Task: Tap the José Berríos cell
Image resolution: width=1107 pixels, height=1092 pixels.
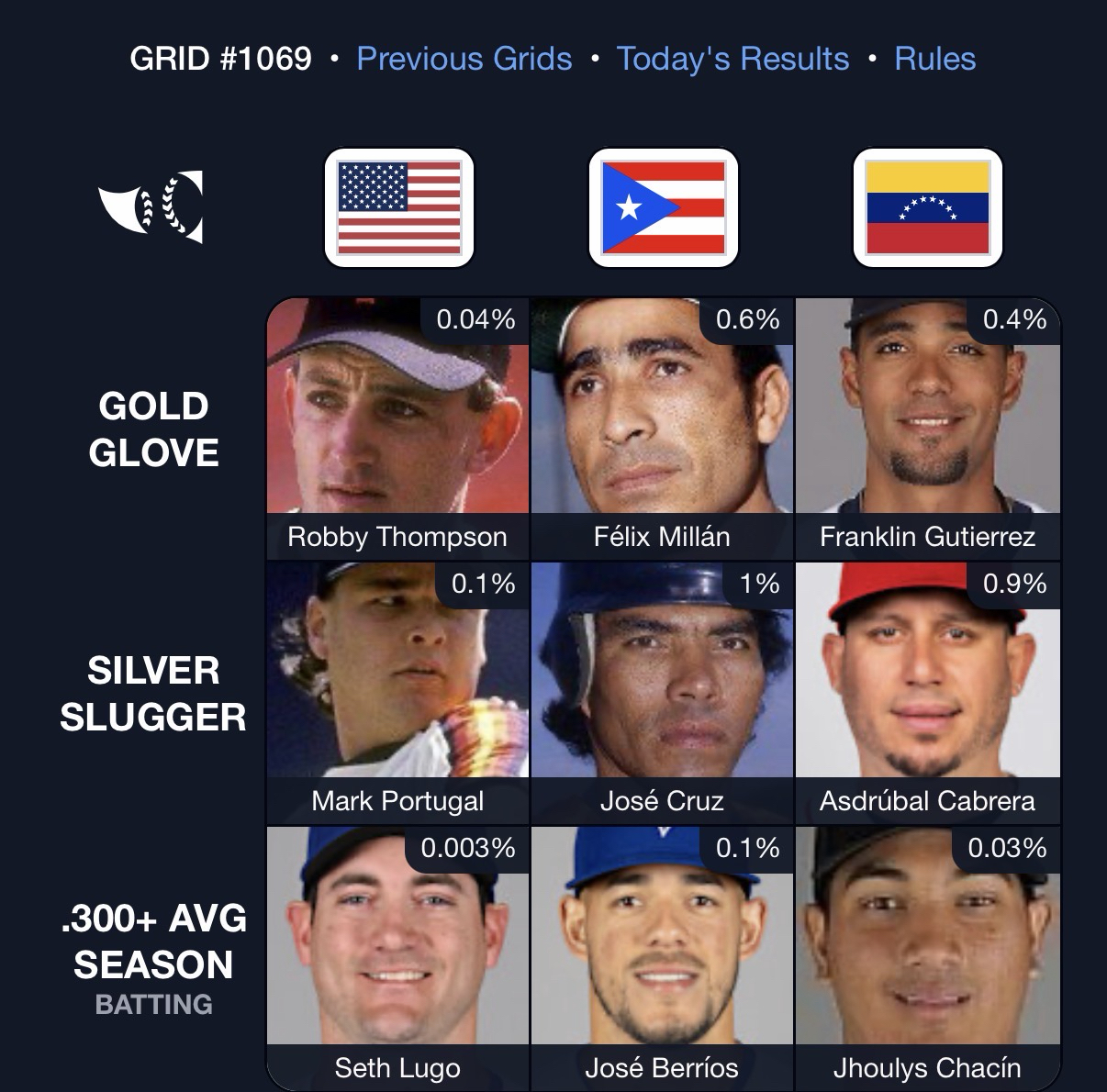Action: pyautogui.click(x=662, y=956)
